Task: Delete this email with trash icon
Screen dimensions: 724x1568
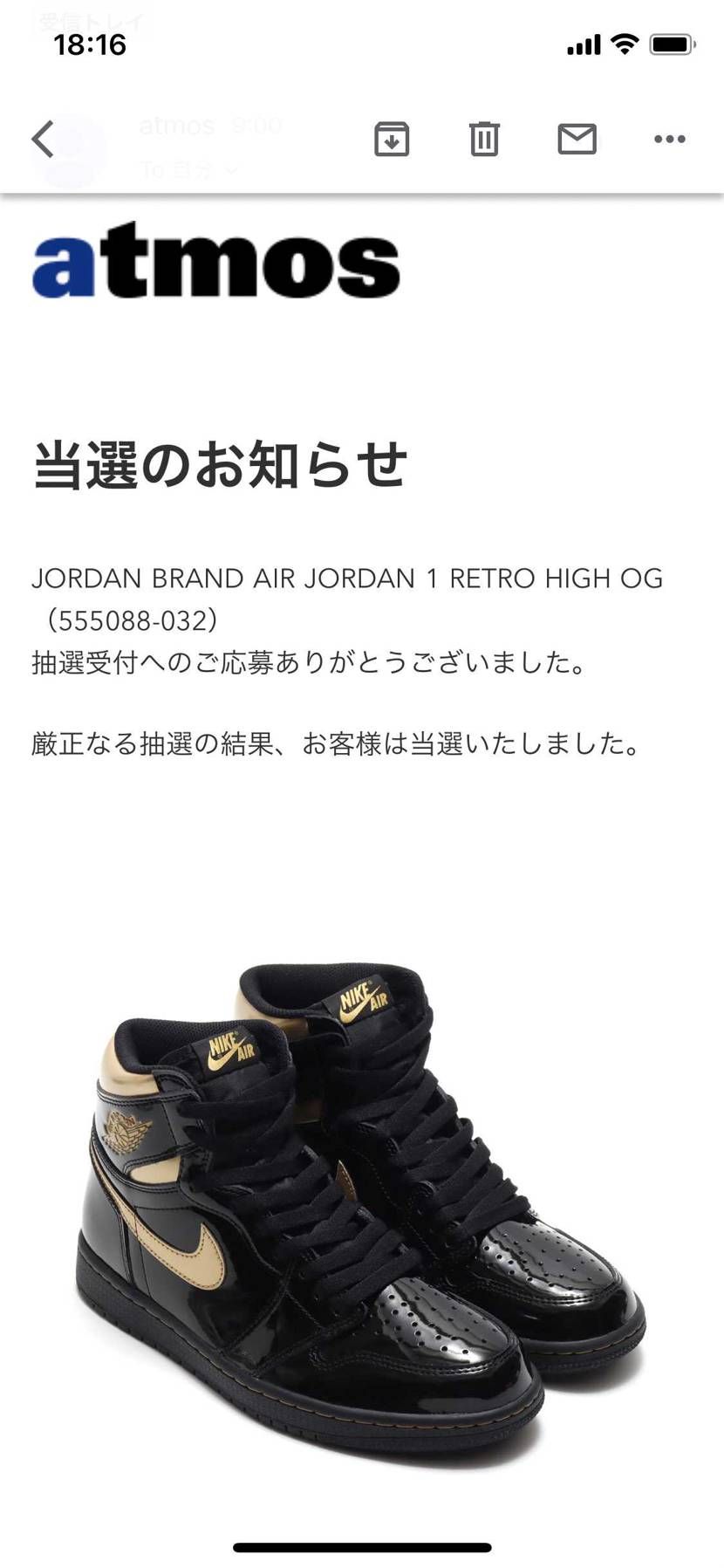Action: click(x=484, y=140)
